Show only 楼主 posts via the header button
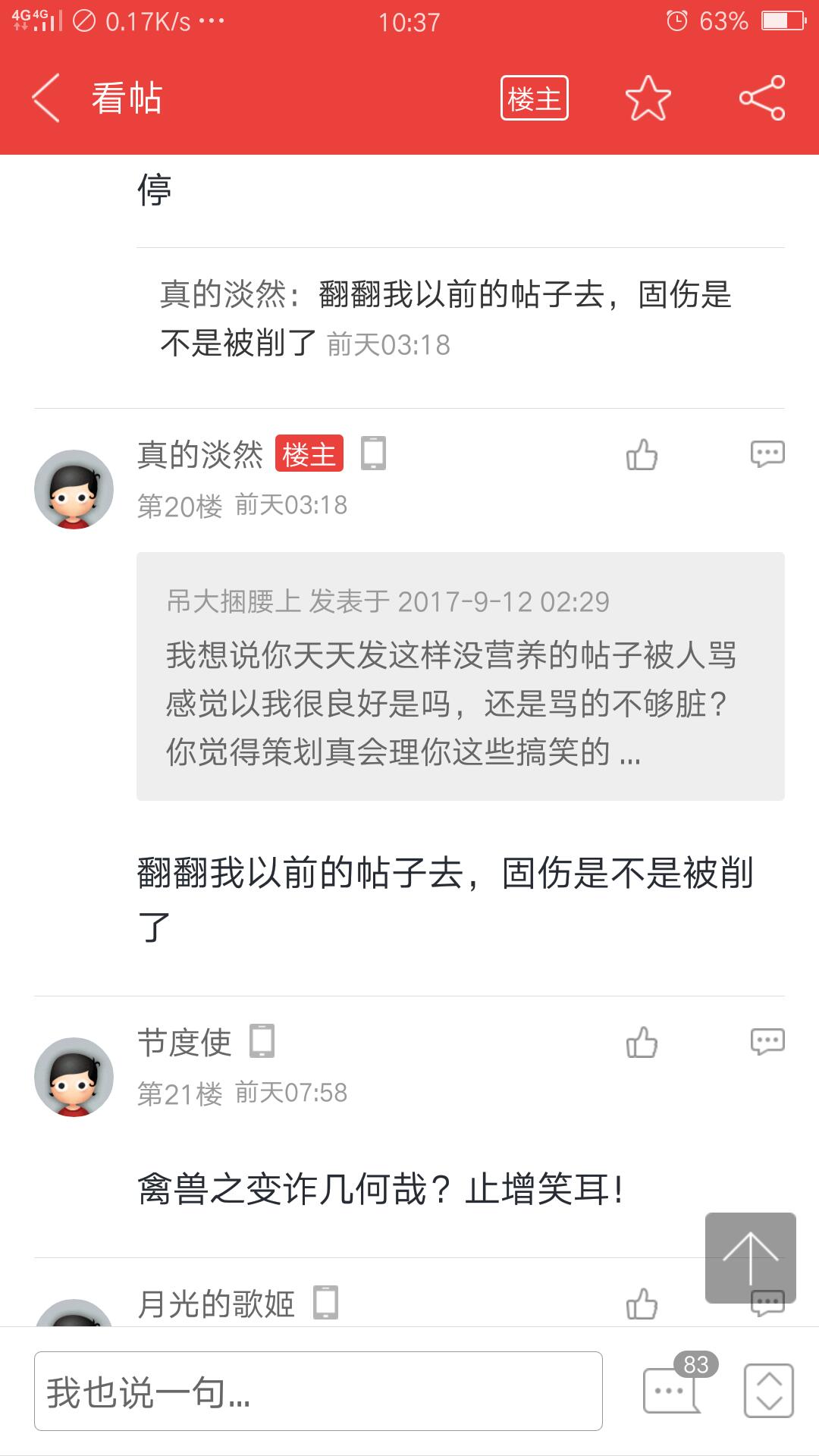The image size is (819, 1456). [x=534, y=99]
